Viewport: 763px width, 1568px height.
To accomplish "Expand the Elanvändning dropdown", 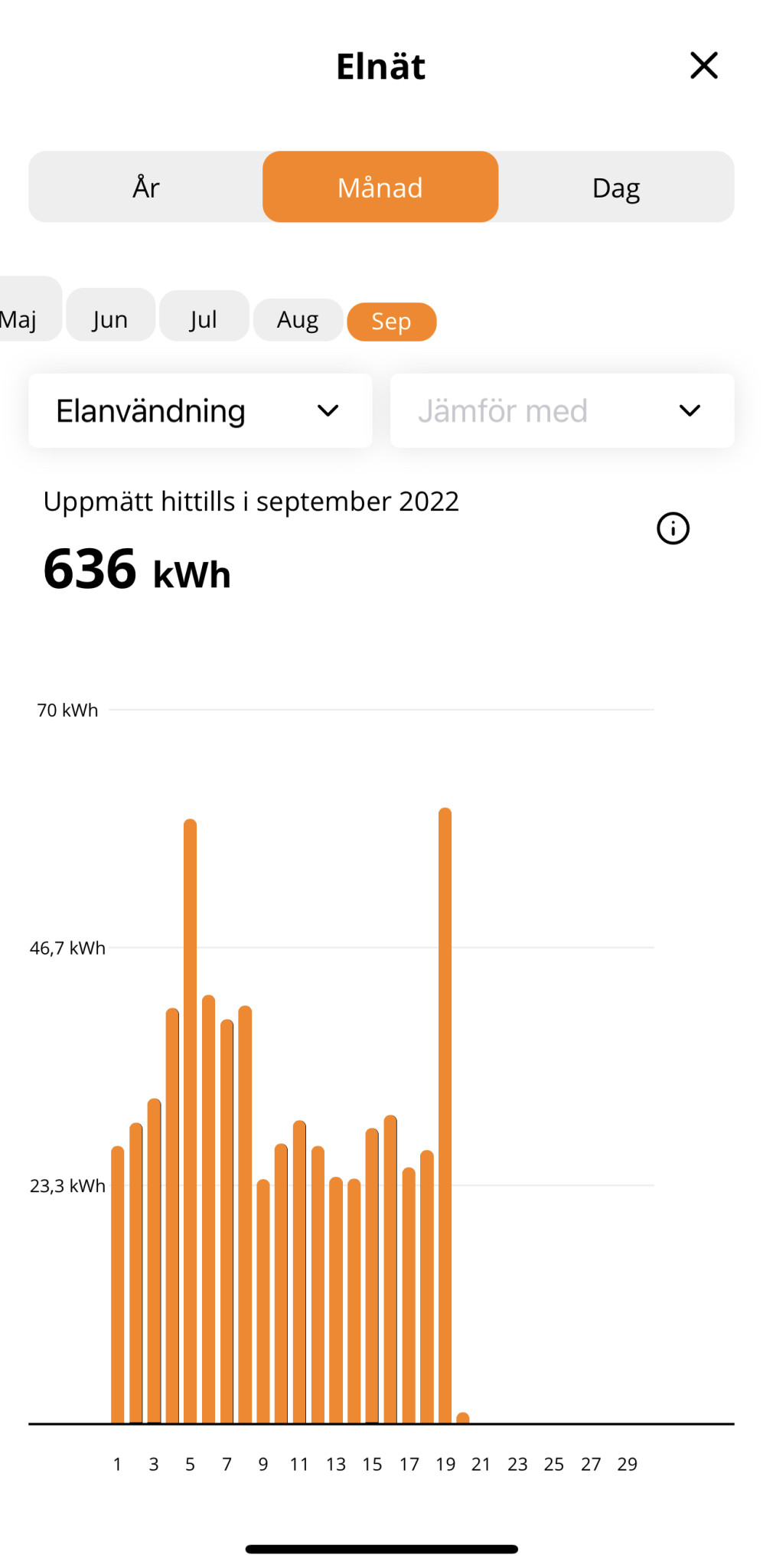I will (200, 411).
